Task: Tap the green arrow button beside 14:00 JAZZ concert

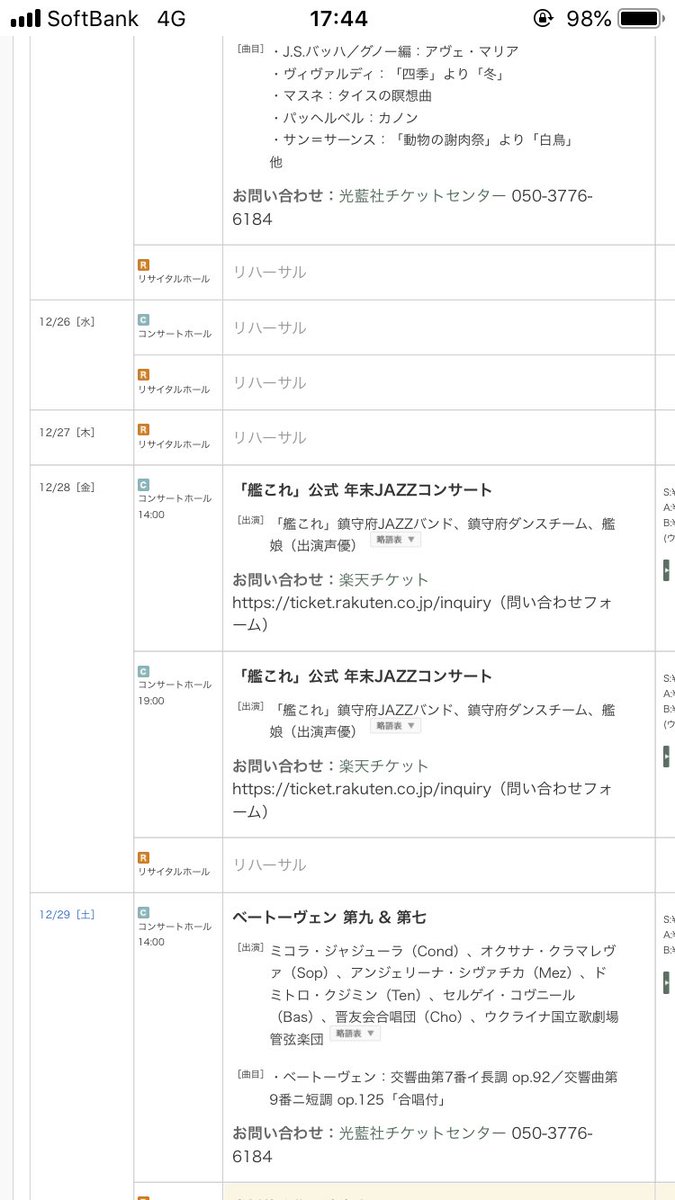Action: [666, 571]
